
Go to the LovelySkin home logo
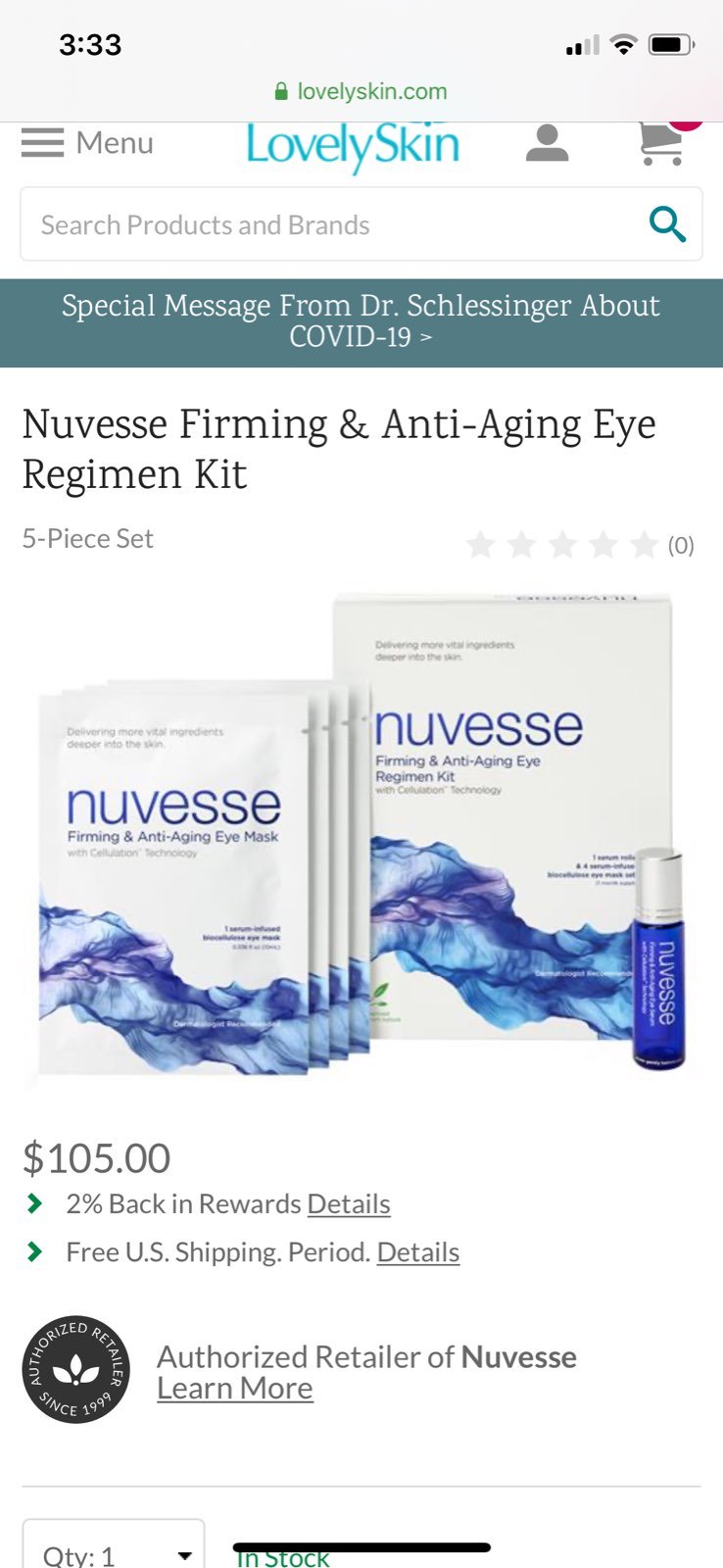pos(353,145)
